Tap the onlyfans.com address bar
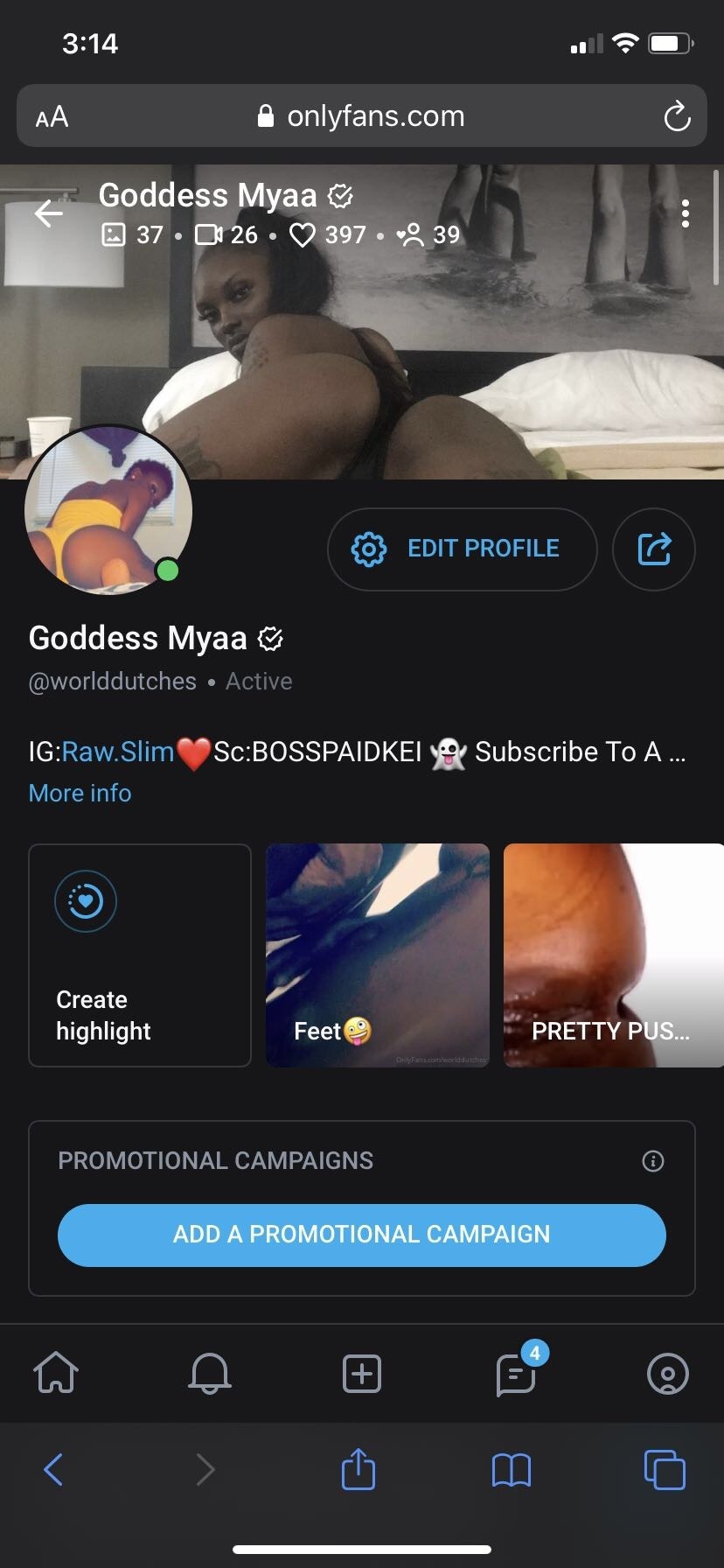This screenshot has width=724, height=1568. [361, 115]
